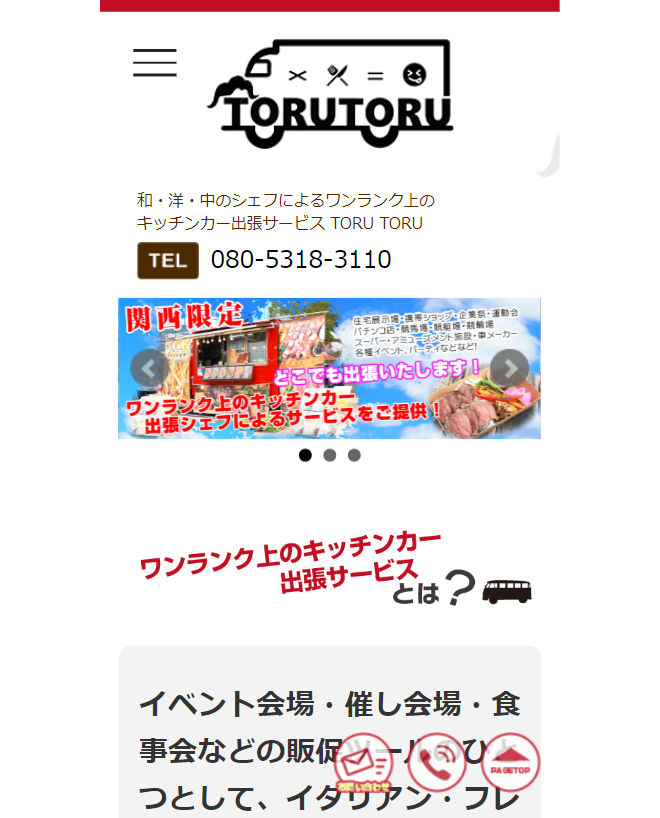
Task: Jump to the second carousel slide dot
Action: (330, 455)
